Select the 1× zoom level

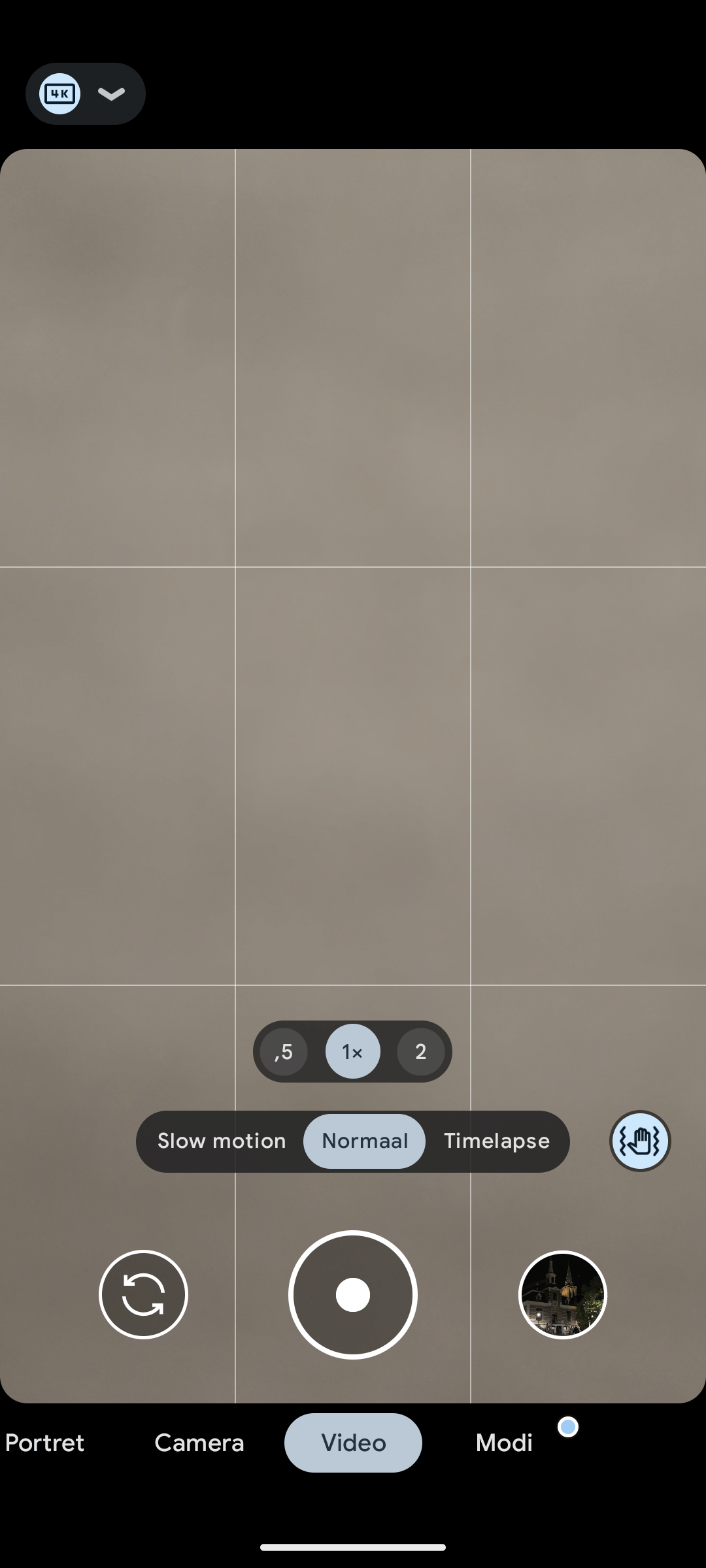tap(353, 1052)
